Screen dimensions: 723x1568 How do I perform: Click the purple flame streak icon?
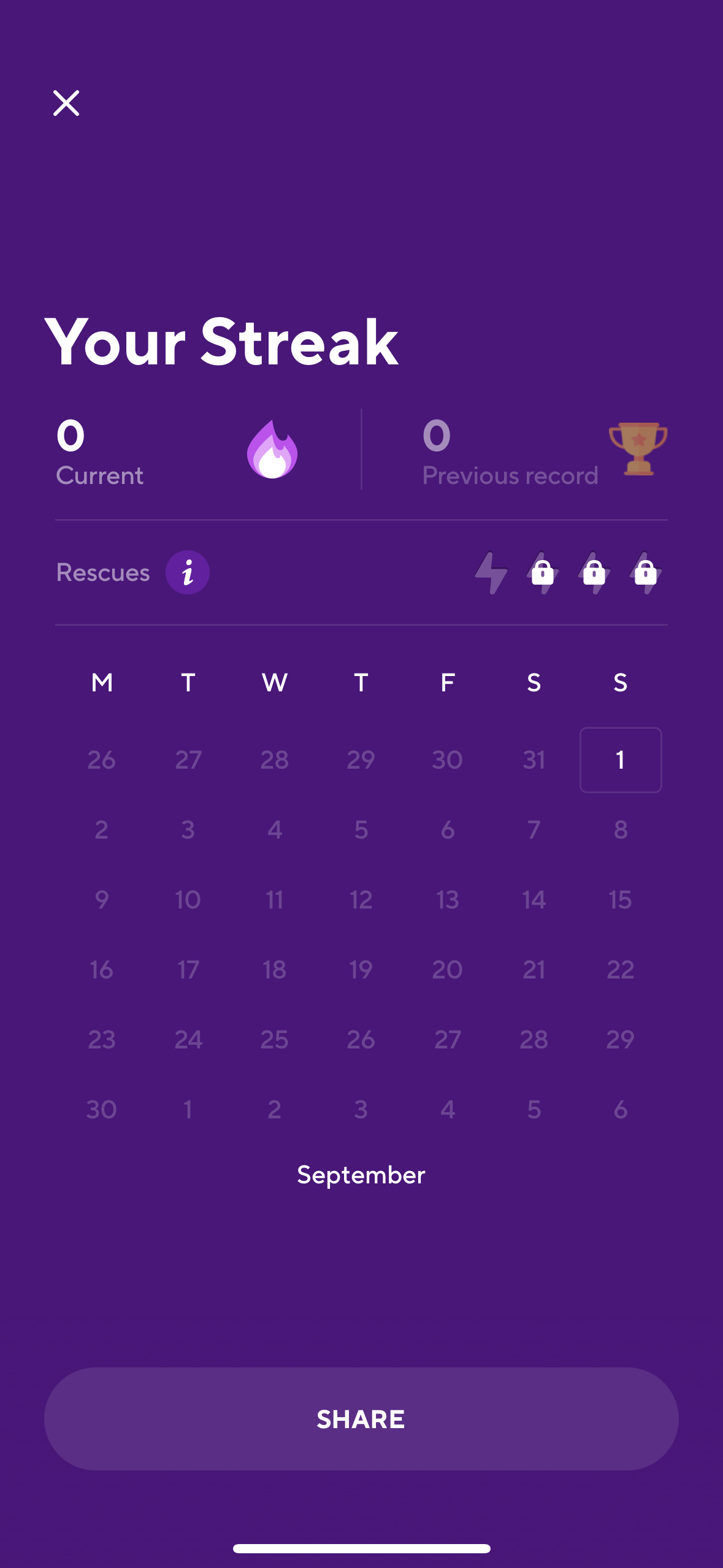pyautogui.click(x=272, y=451)
